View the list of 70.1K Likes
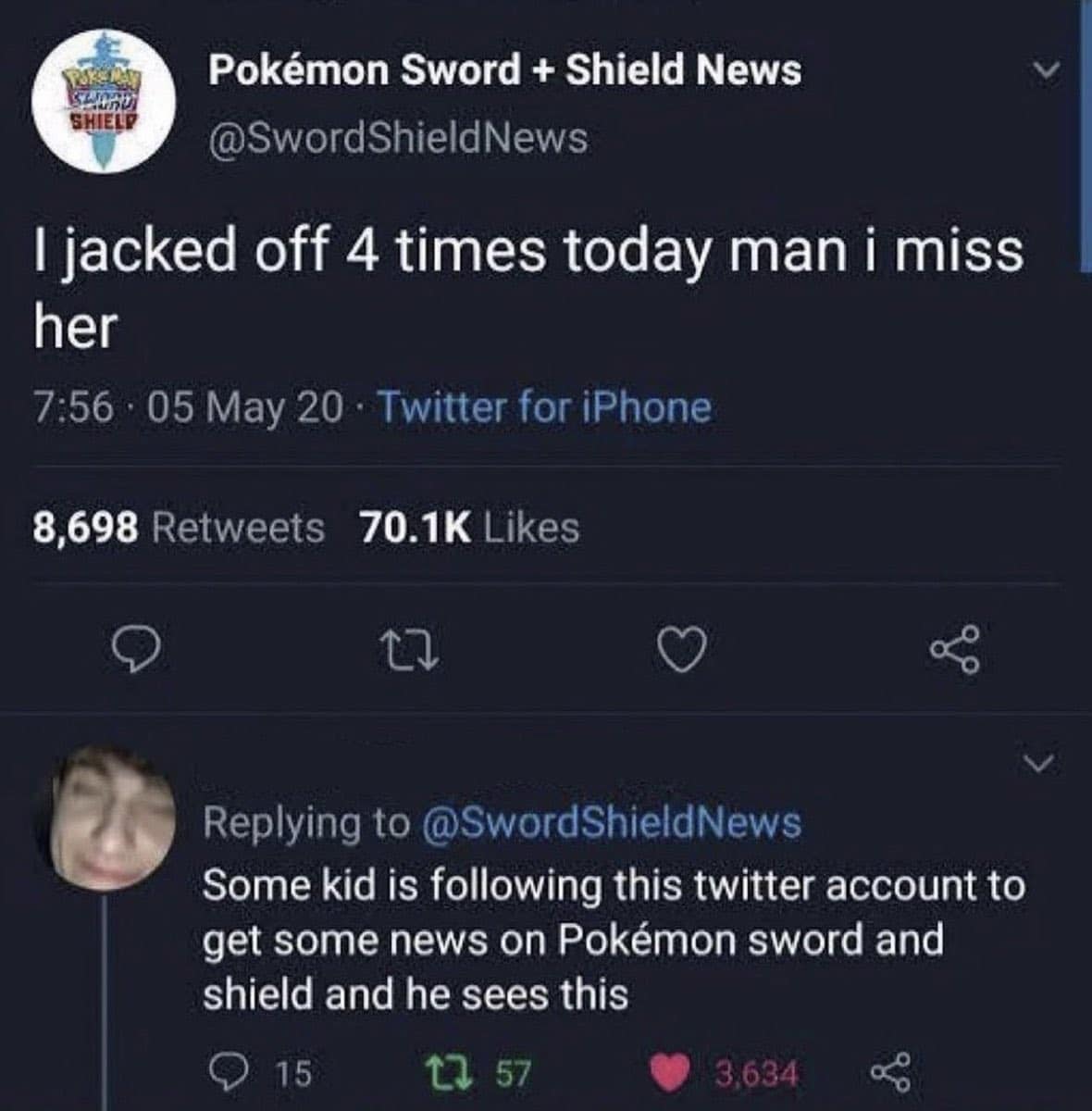The height and width of the screenshot is (1111, 1092). coord(469,528)
